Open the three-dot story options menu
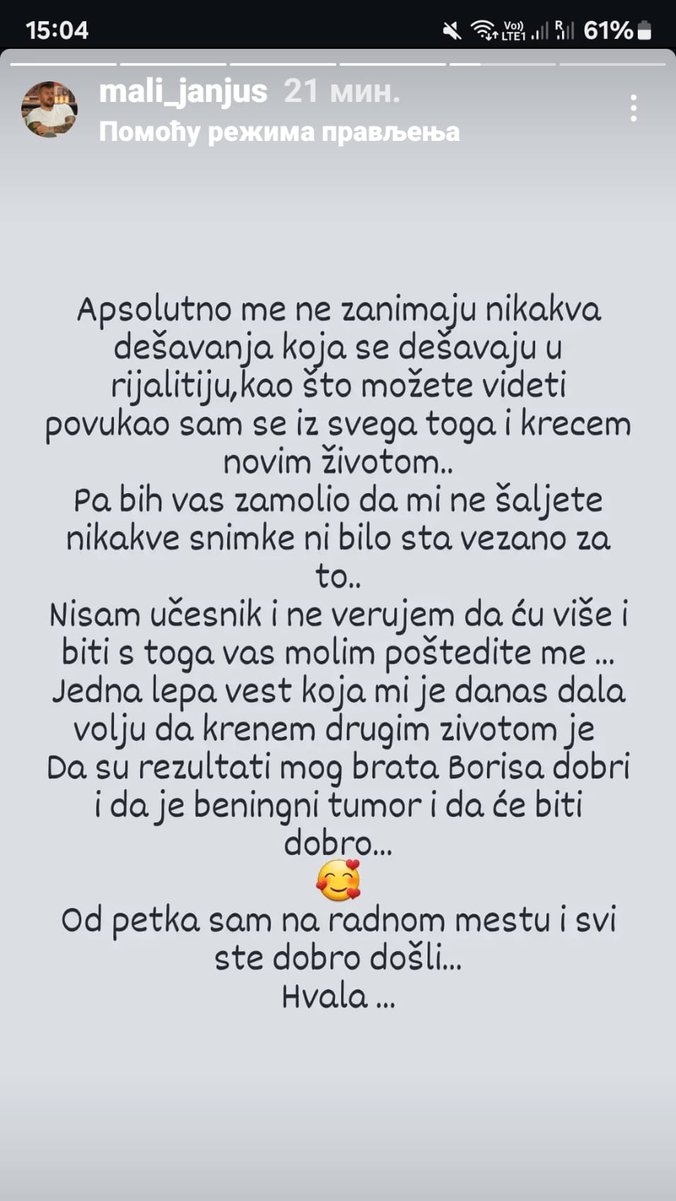This screenshot has width=676, height=1201. (633, 108)
